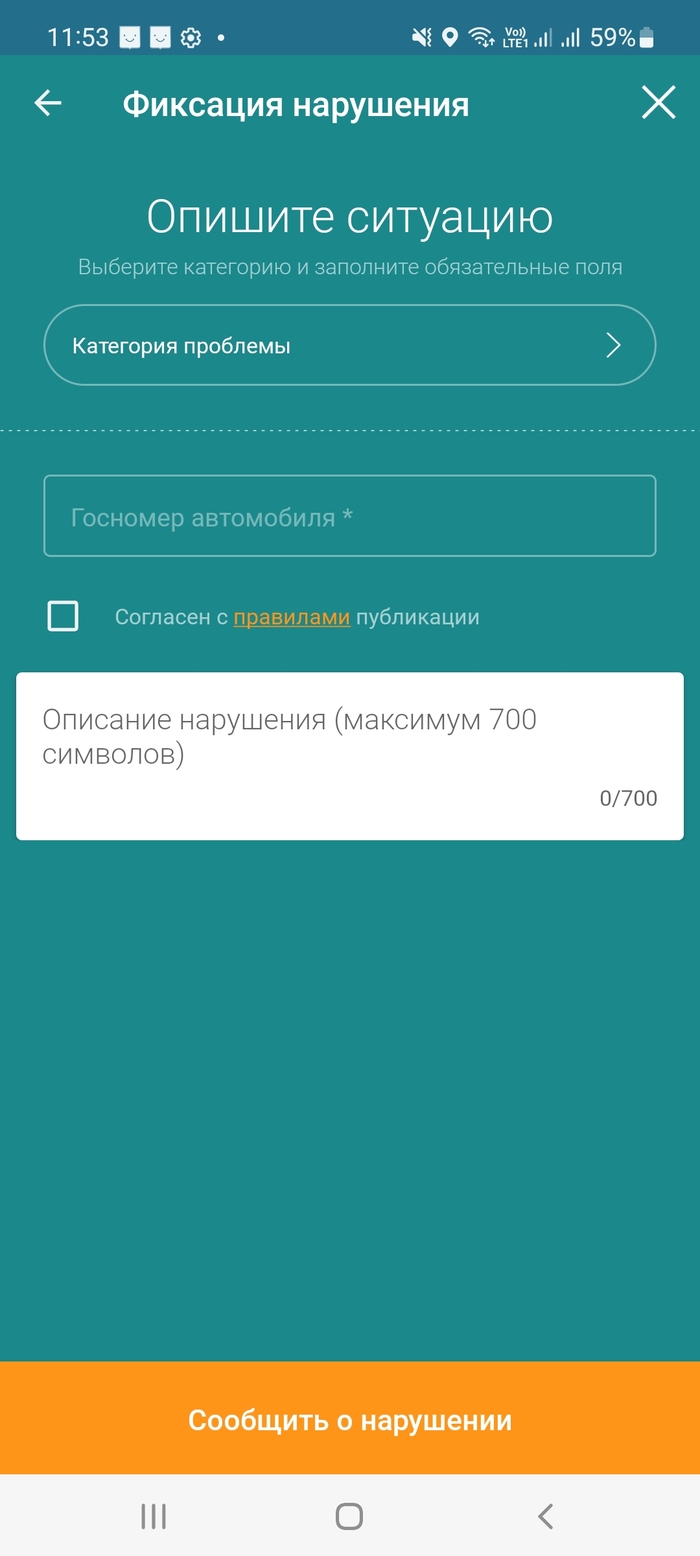Go back using the header arrow
This screenshot has width=700, height=1556.
(48, 103)
